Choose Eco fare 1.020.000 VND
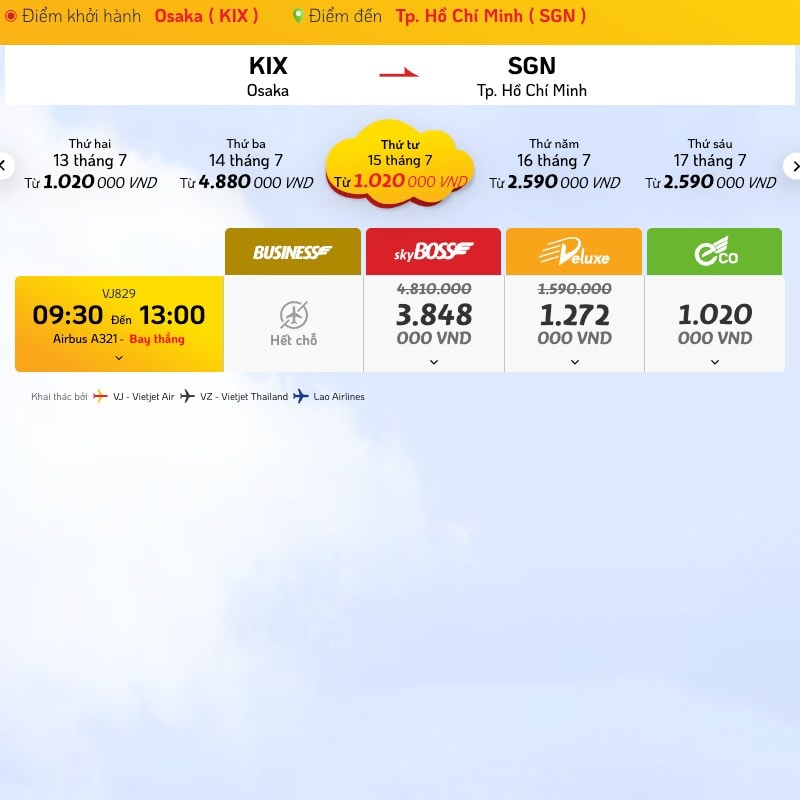 (x=714, y=324)
